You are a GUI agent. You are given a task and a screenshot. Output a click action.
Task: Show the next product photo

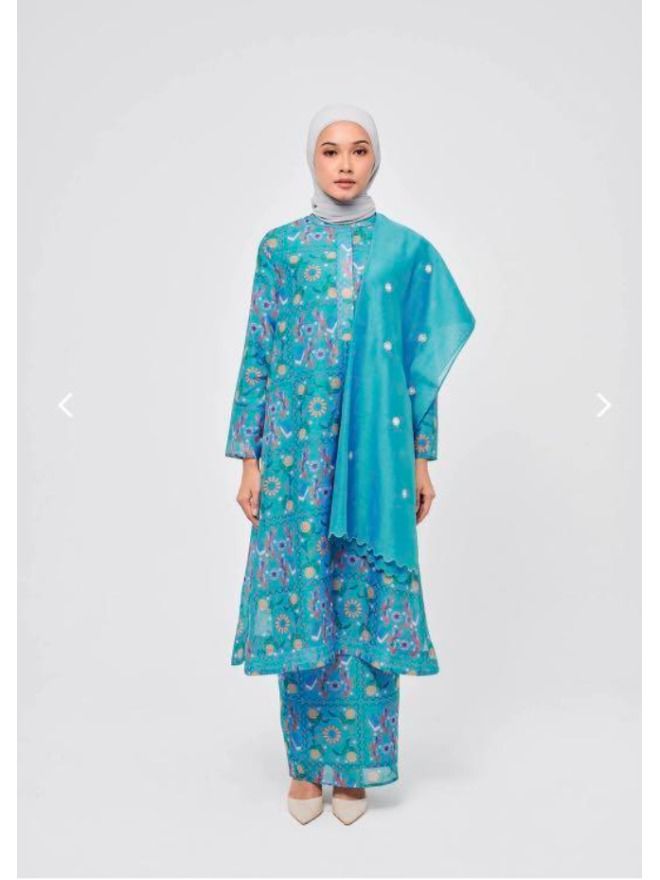tap(603, 405)
